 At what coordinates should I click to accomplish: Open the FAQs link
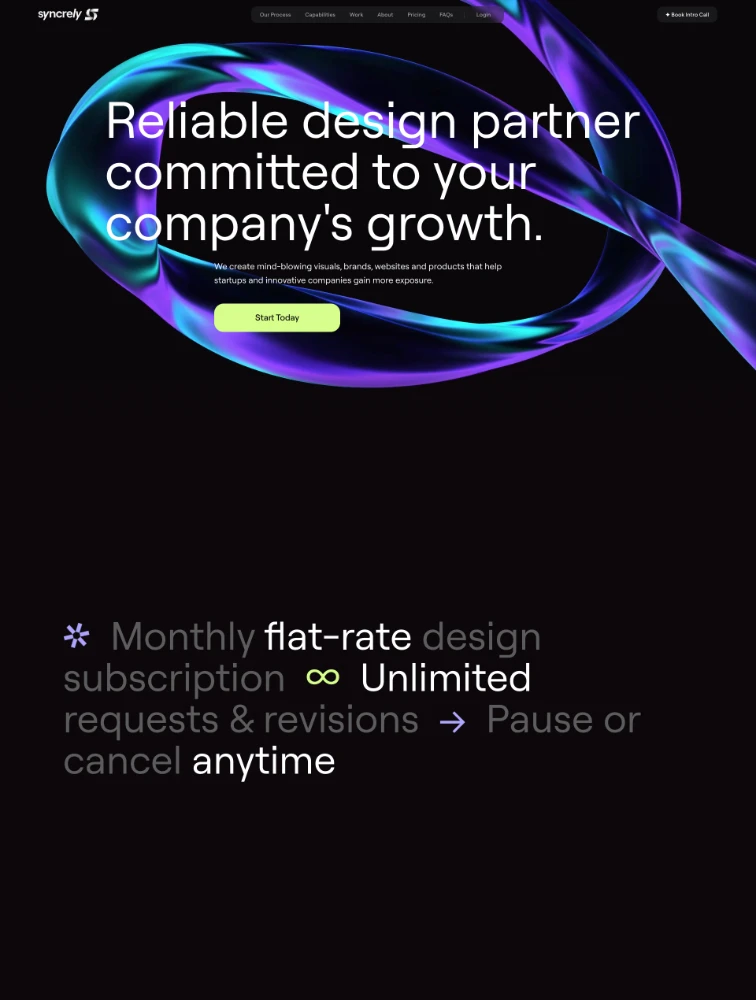pyautogui.click(x=446, y=15)
